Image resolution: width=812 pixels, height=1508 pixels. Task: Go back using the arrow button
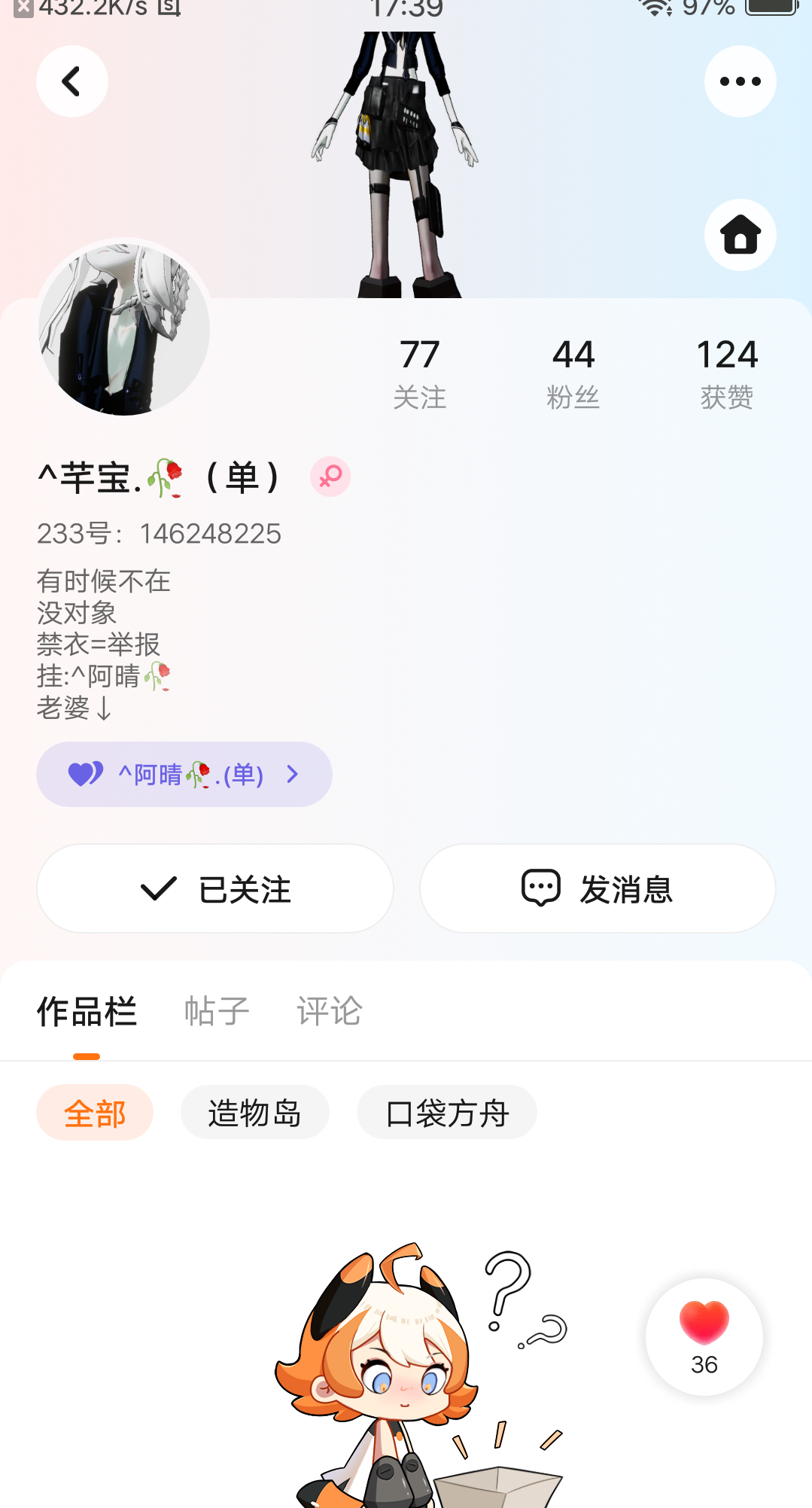71,81
